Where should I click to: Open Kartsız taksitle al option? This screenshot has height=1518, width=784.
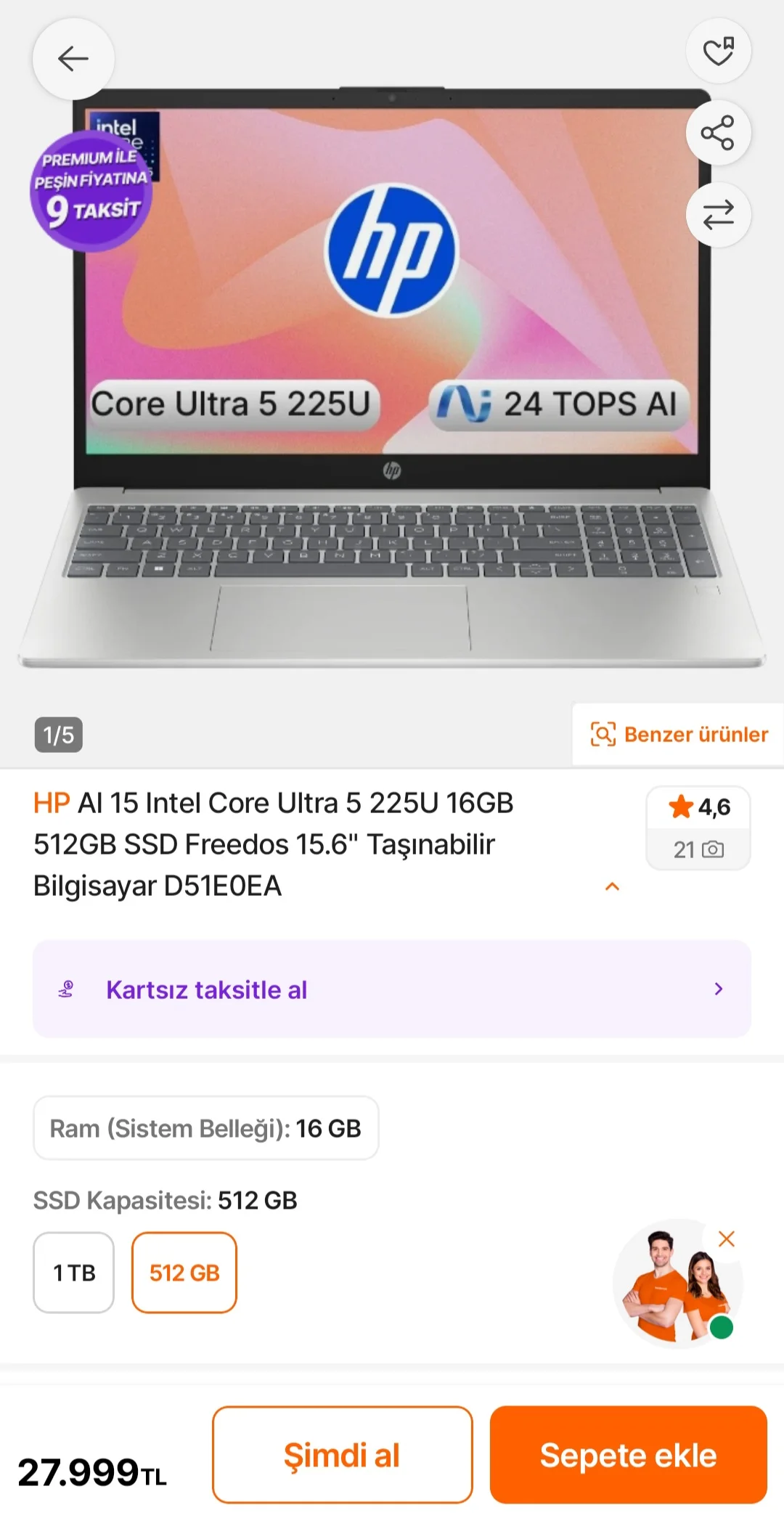click(x=392, y=989)
